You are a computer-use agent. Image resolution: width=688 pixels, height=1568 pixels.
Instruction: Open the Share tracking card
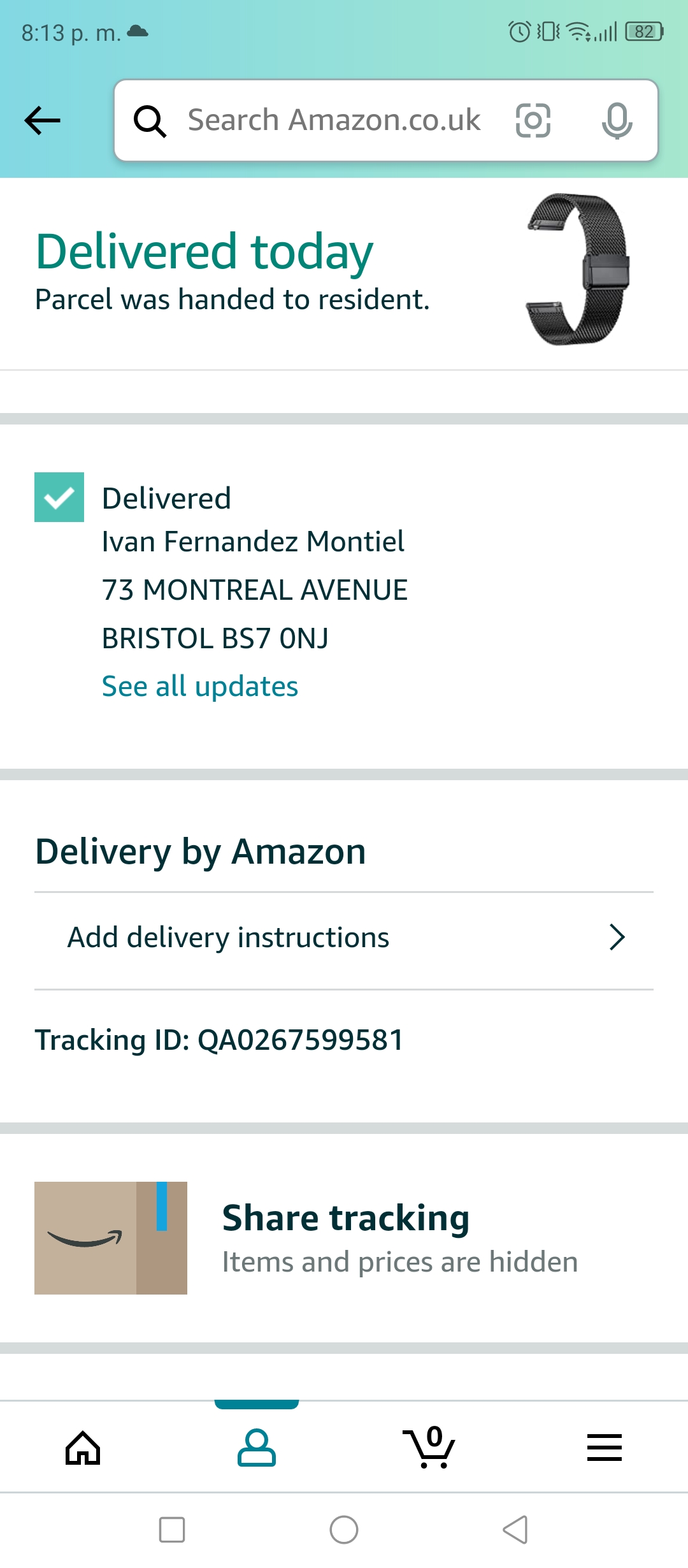(x=344, y=1238)
